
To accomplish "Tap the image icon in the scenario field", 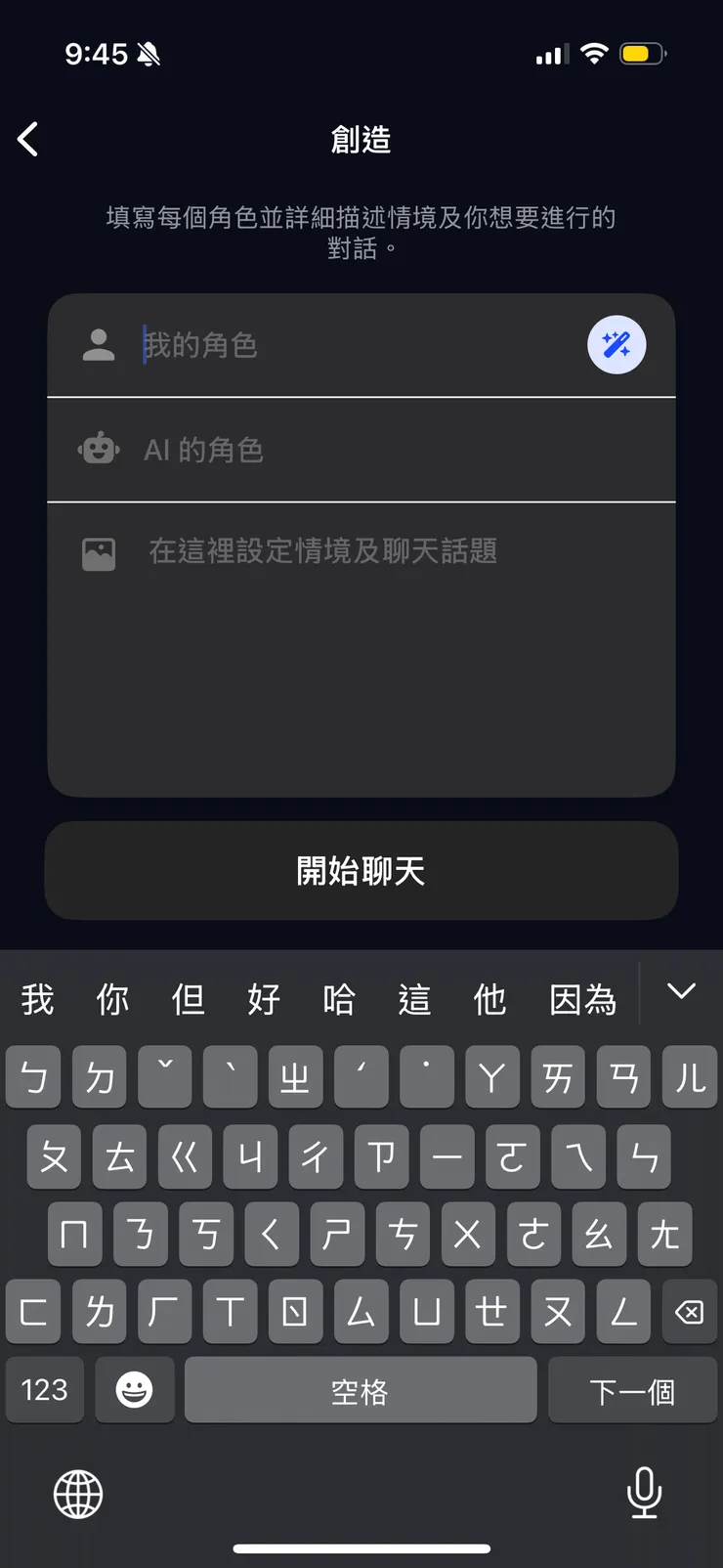I will tap(98, 552).
